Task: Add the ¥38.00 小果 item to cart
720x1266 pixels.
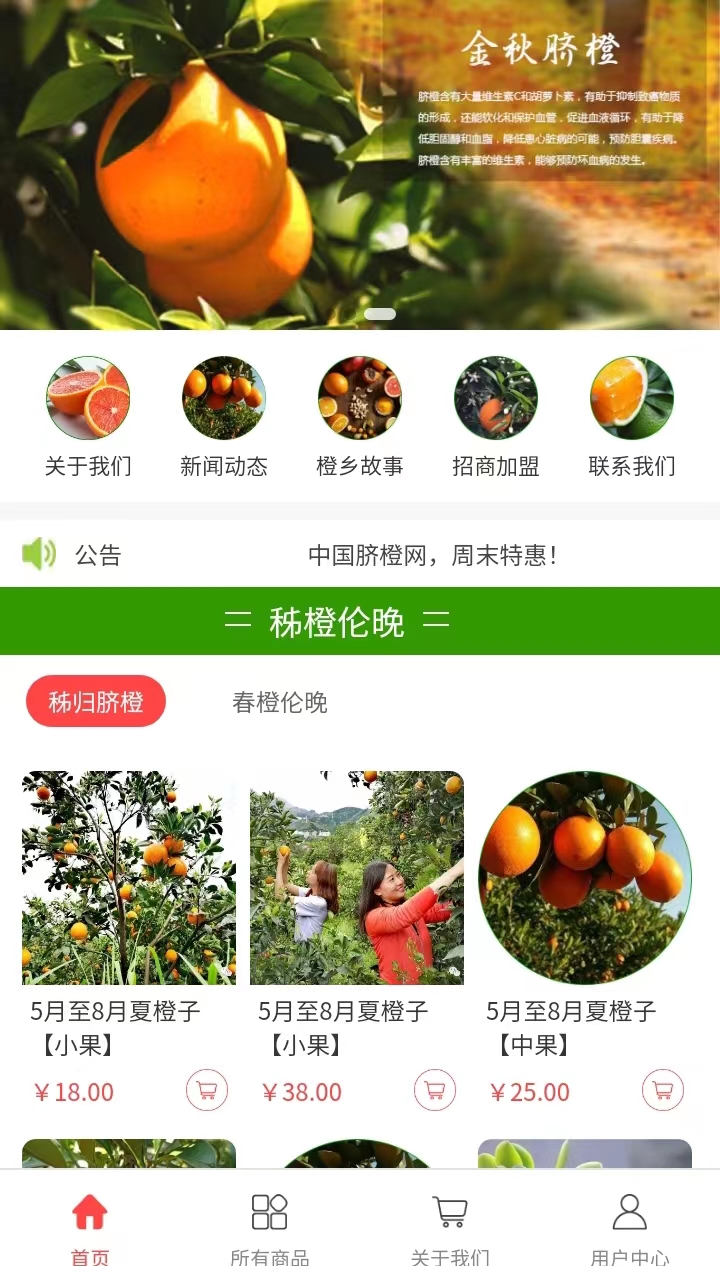Action: click(435, 1090)
